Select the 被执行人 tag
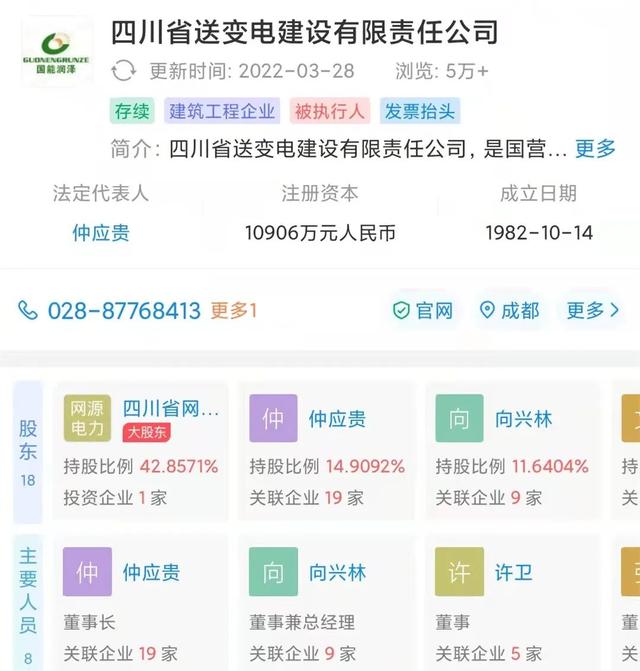 tap(329, 111)
